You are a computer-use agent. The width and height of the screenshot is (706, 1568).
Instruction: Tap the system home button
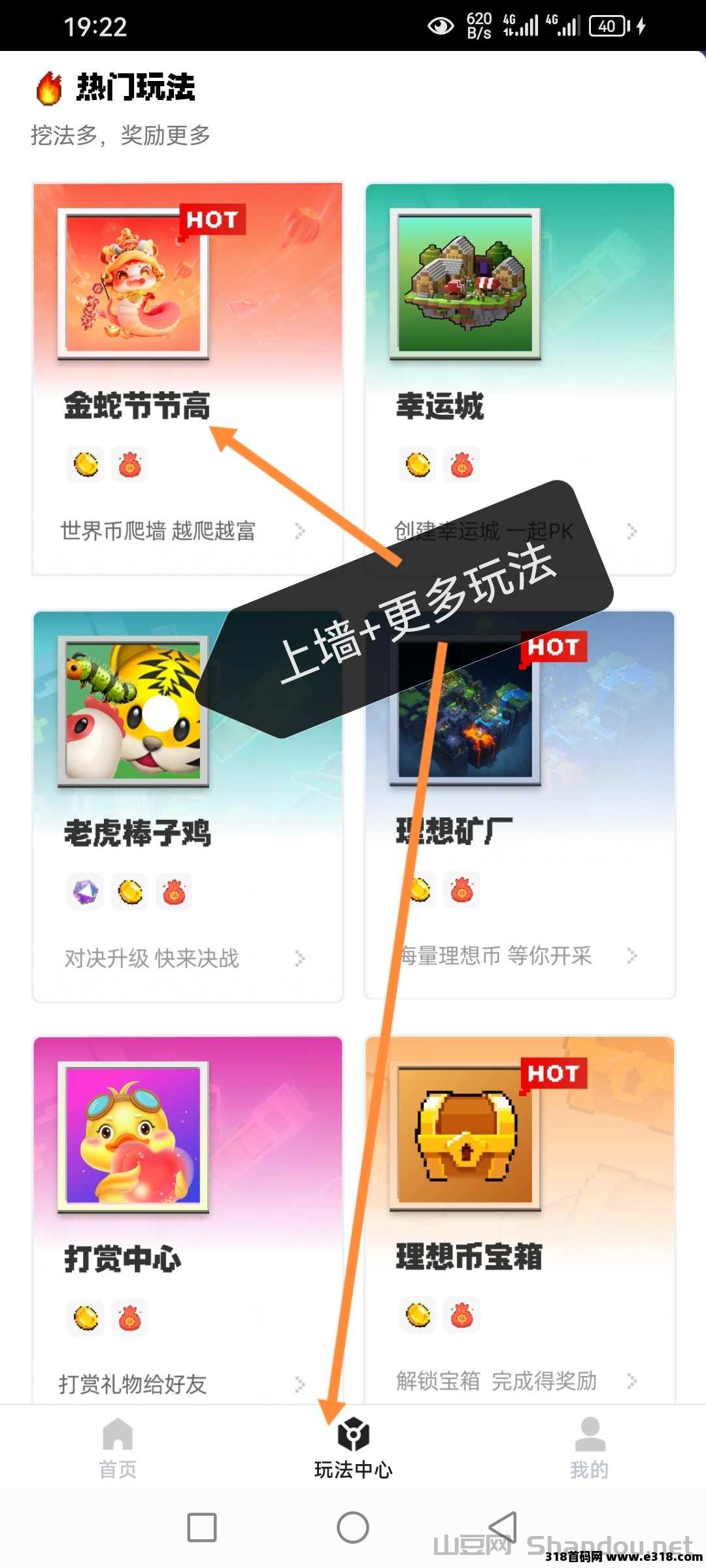click(353, 1527)
